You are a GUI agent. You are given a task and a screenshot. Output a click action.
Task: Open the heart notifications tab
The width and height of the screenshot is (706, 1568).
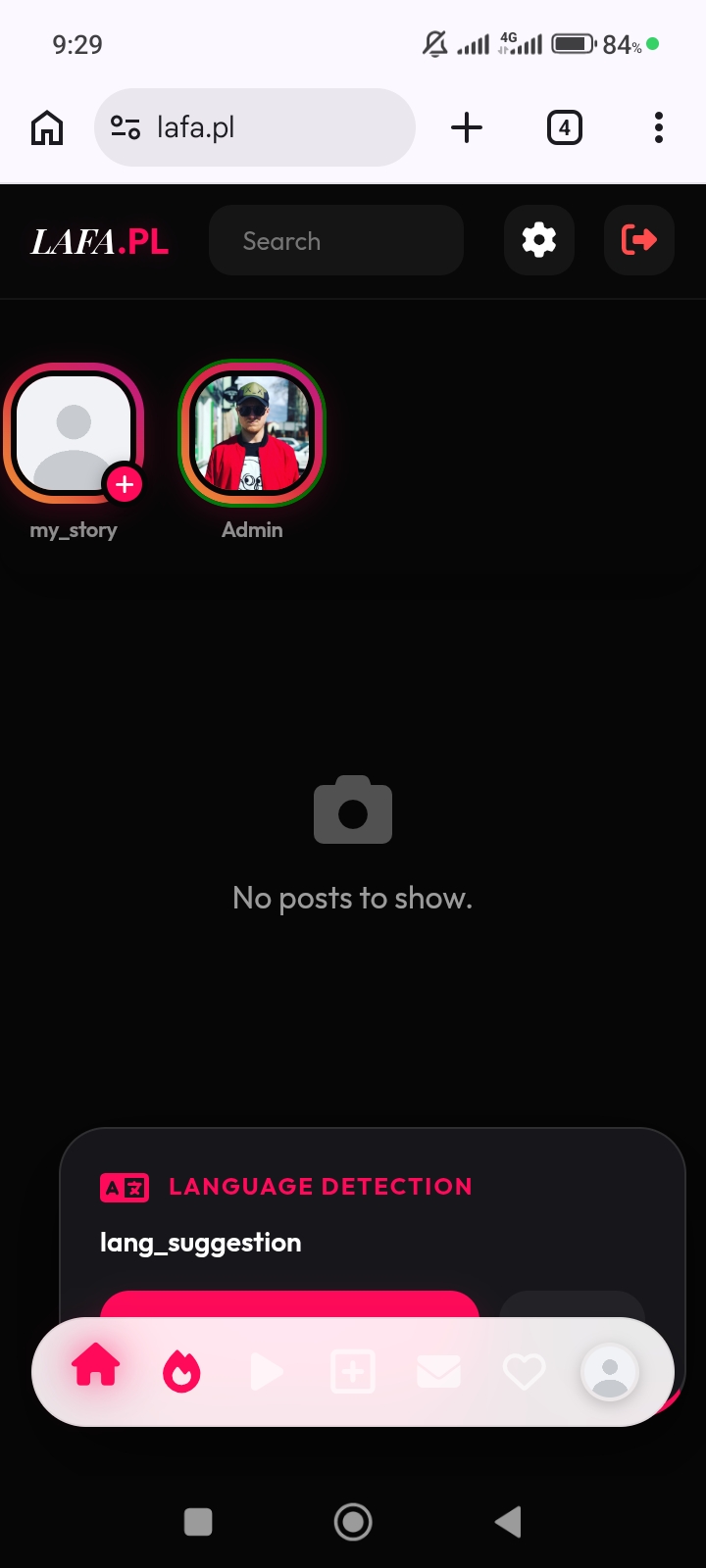524,1371
